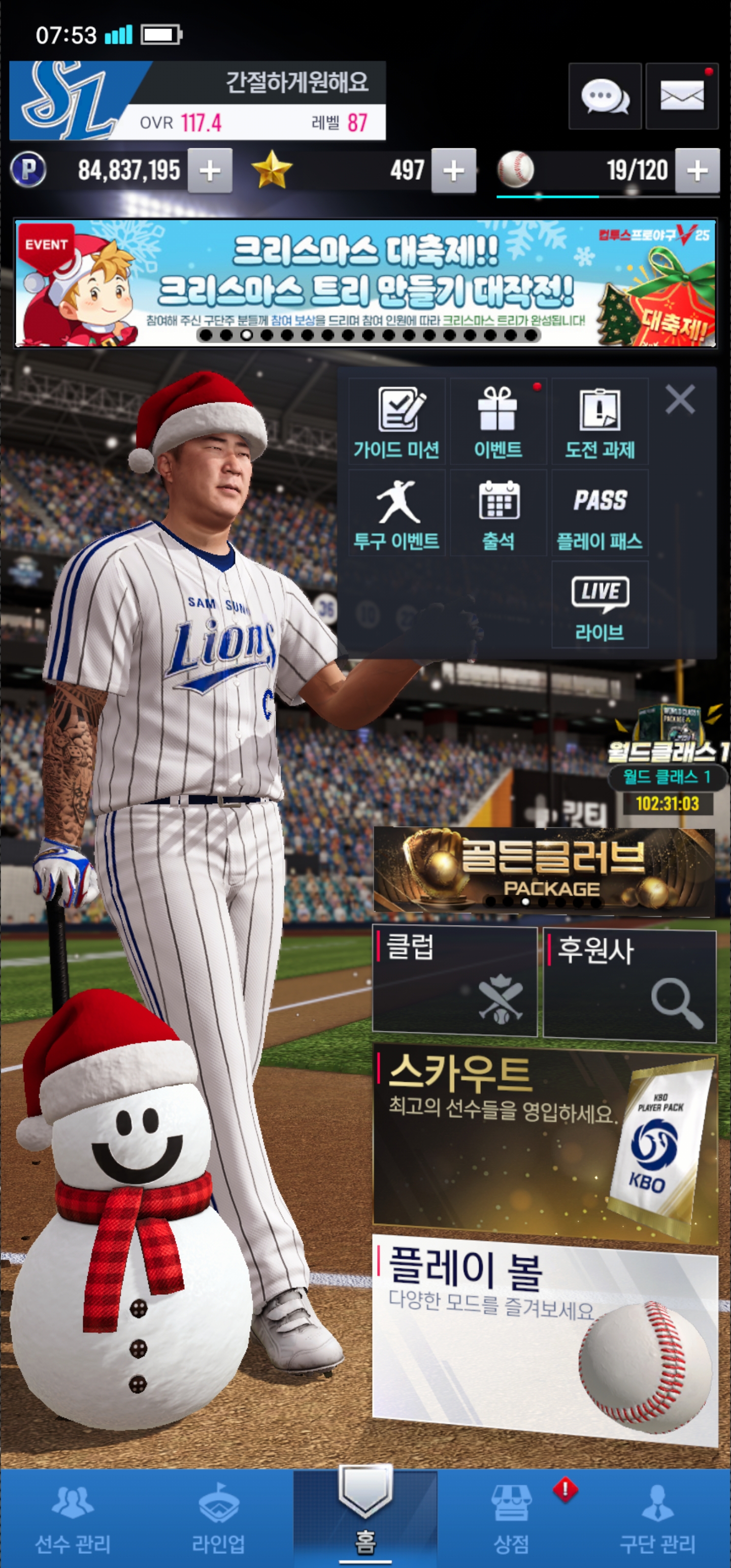
Task: Open the 클럽 club menu
Action: point(455,981)
